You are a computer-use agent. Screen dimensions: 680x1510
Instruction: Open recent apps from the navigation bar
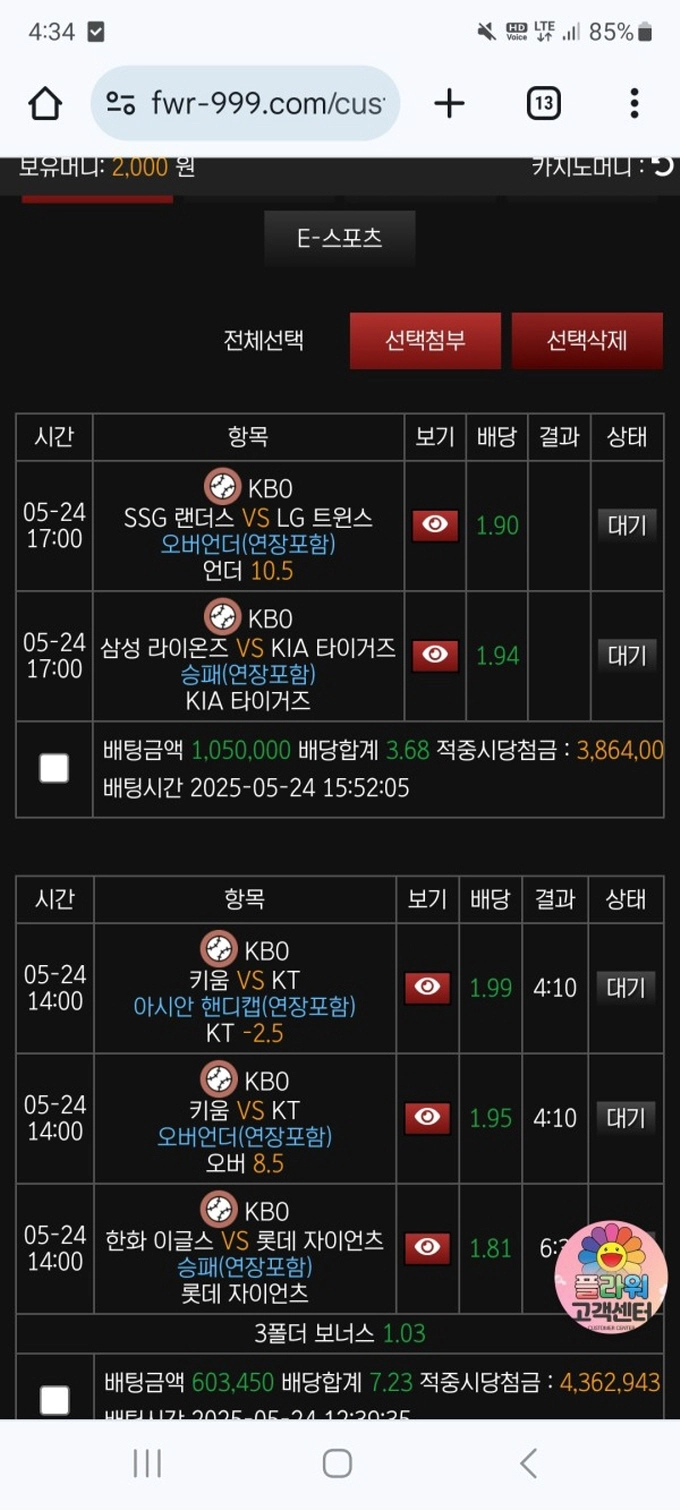point(147,1464)
